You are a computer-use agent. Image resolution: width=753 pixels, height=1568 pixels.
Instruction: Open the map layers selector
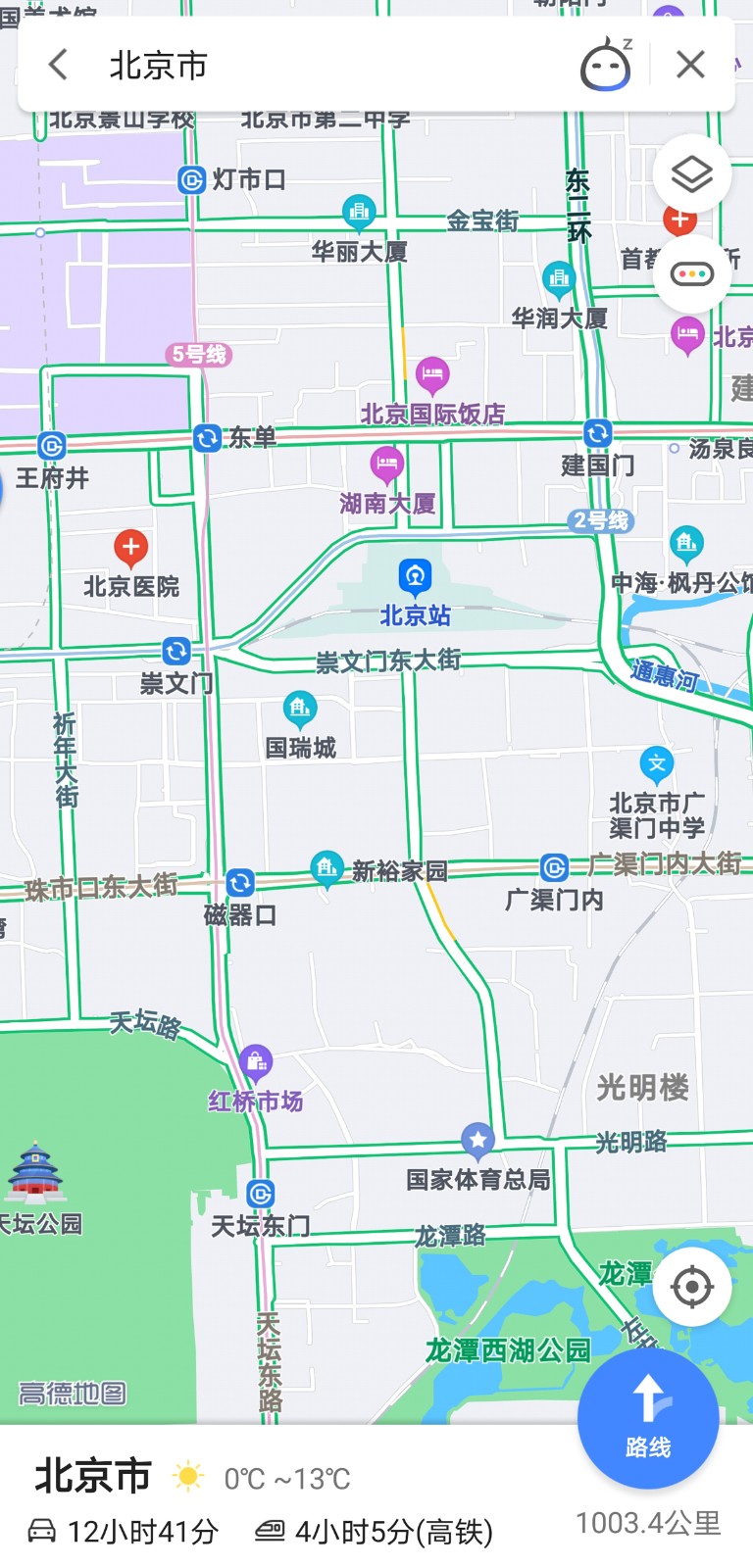click(692, 174)
